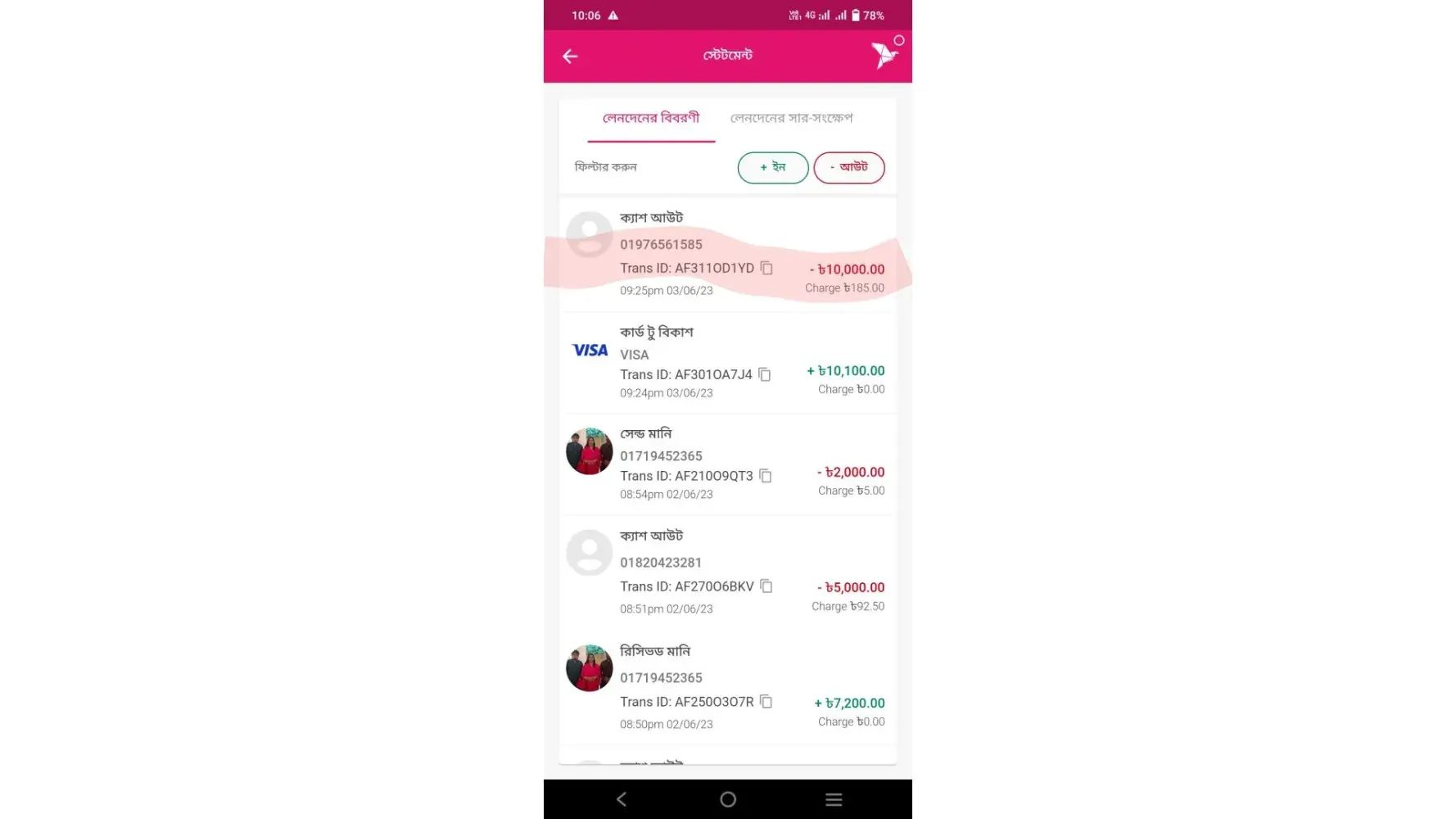Copy transaction ID AF21009QT3
The width and height of the screenshot is (1456, 819).
click(x=766, y=476)
